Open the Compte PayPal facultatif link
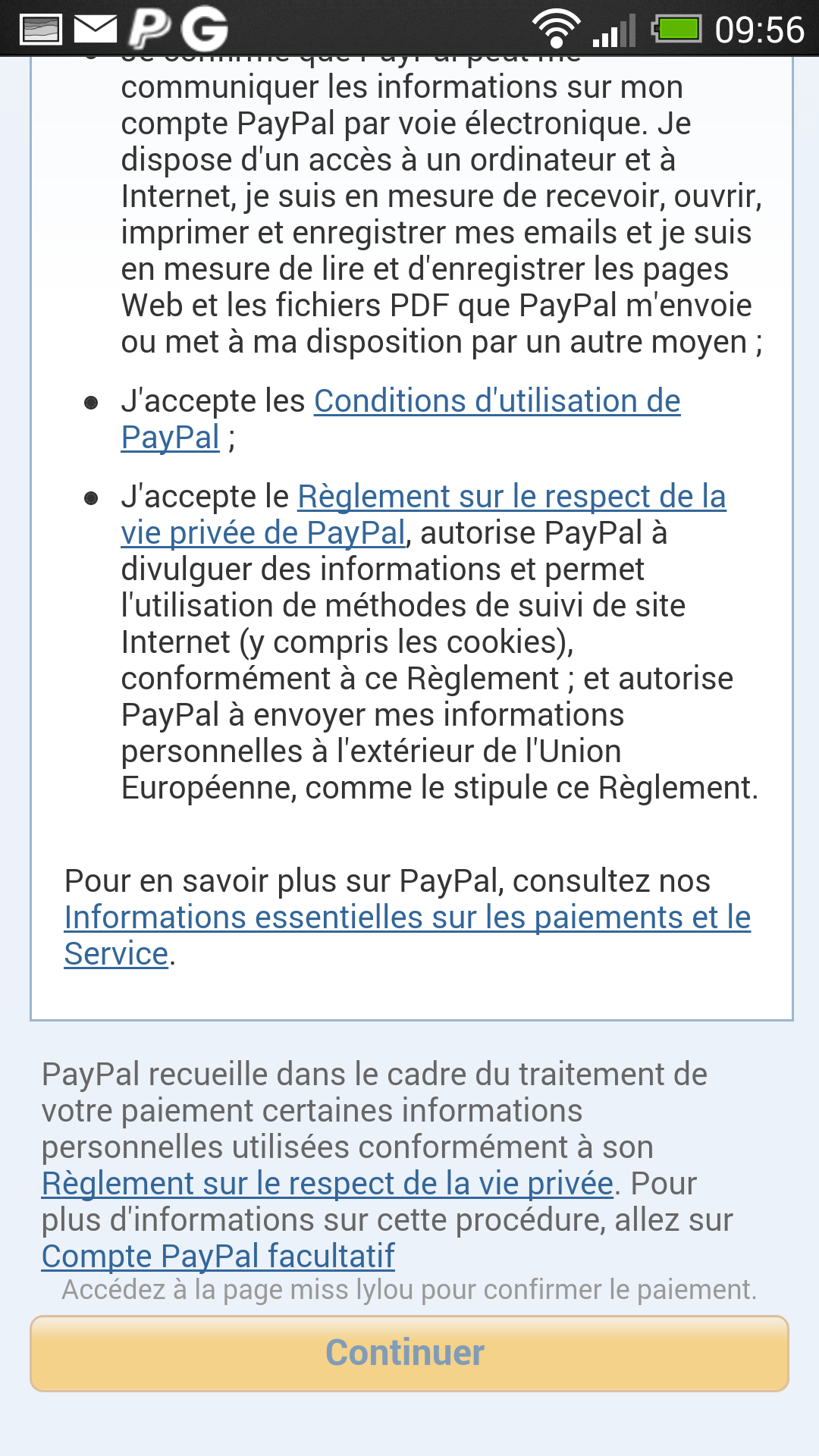The image size is (819, 1456). point(218,1257)
